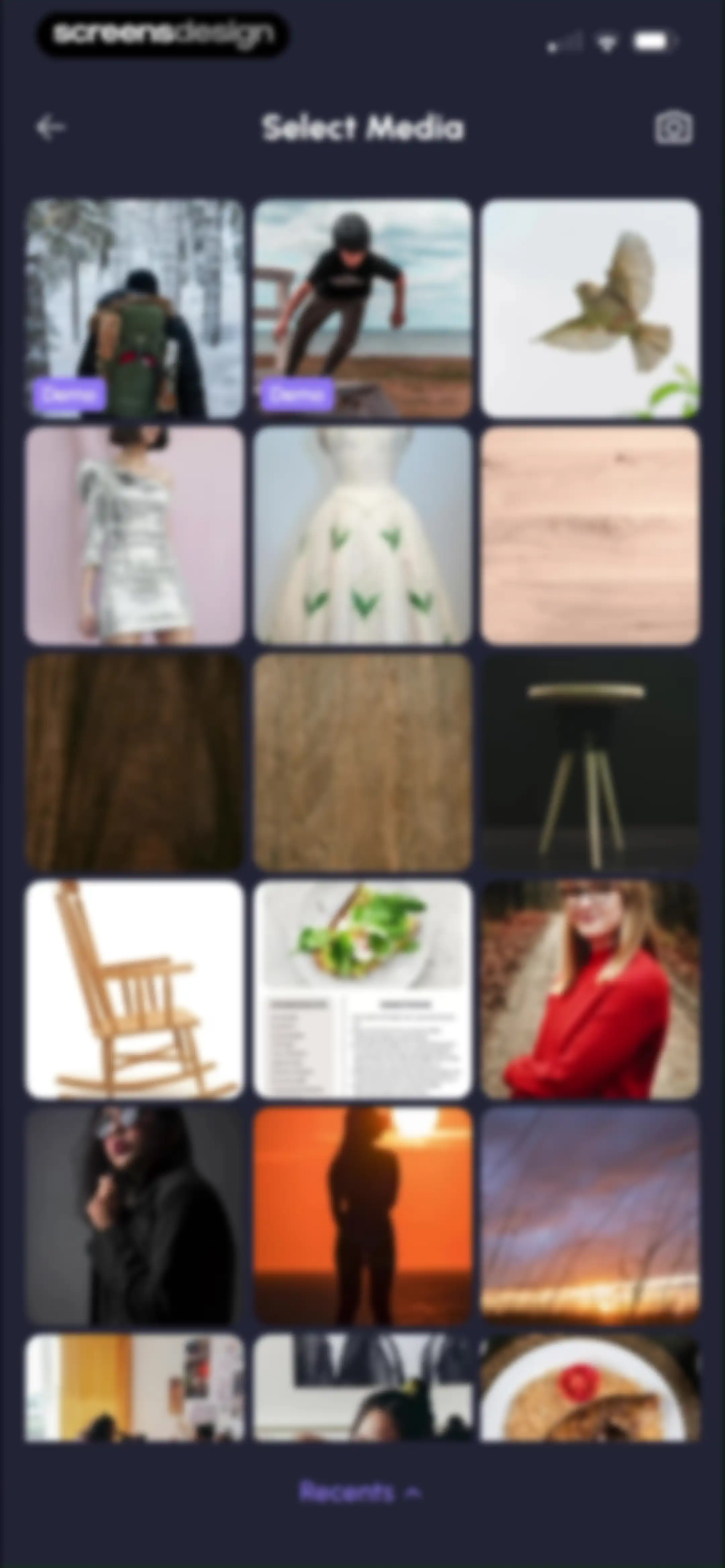The height and width of the screenshot is (1568, 725).
Task: Expand the Recents album dropdown
Action: pos(360,1492)
